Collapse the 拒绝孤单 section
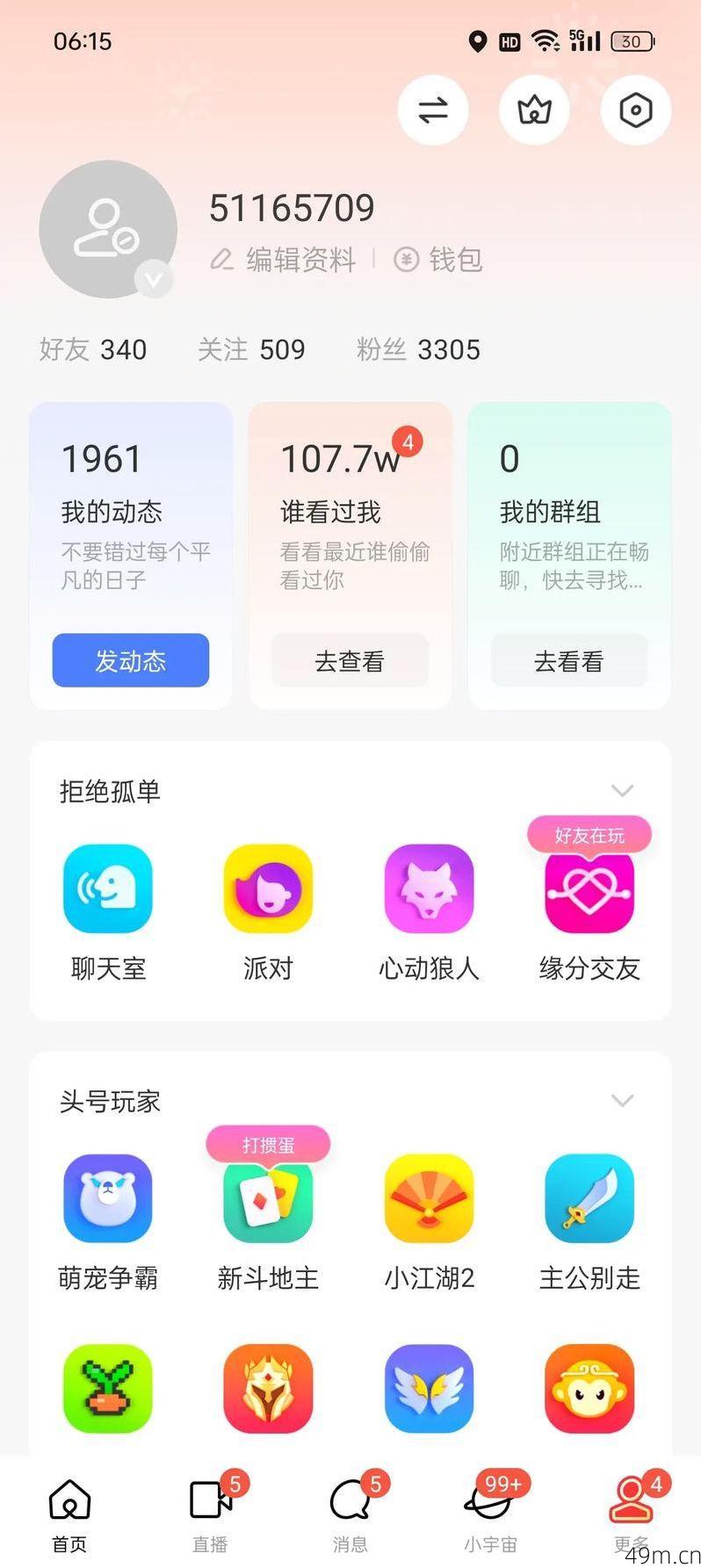 coord(624,789)
